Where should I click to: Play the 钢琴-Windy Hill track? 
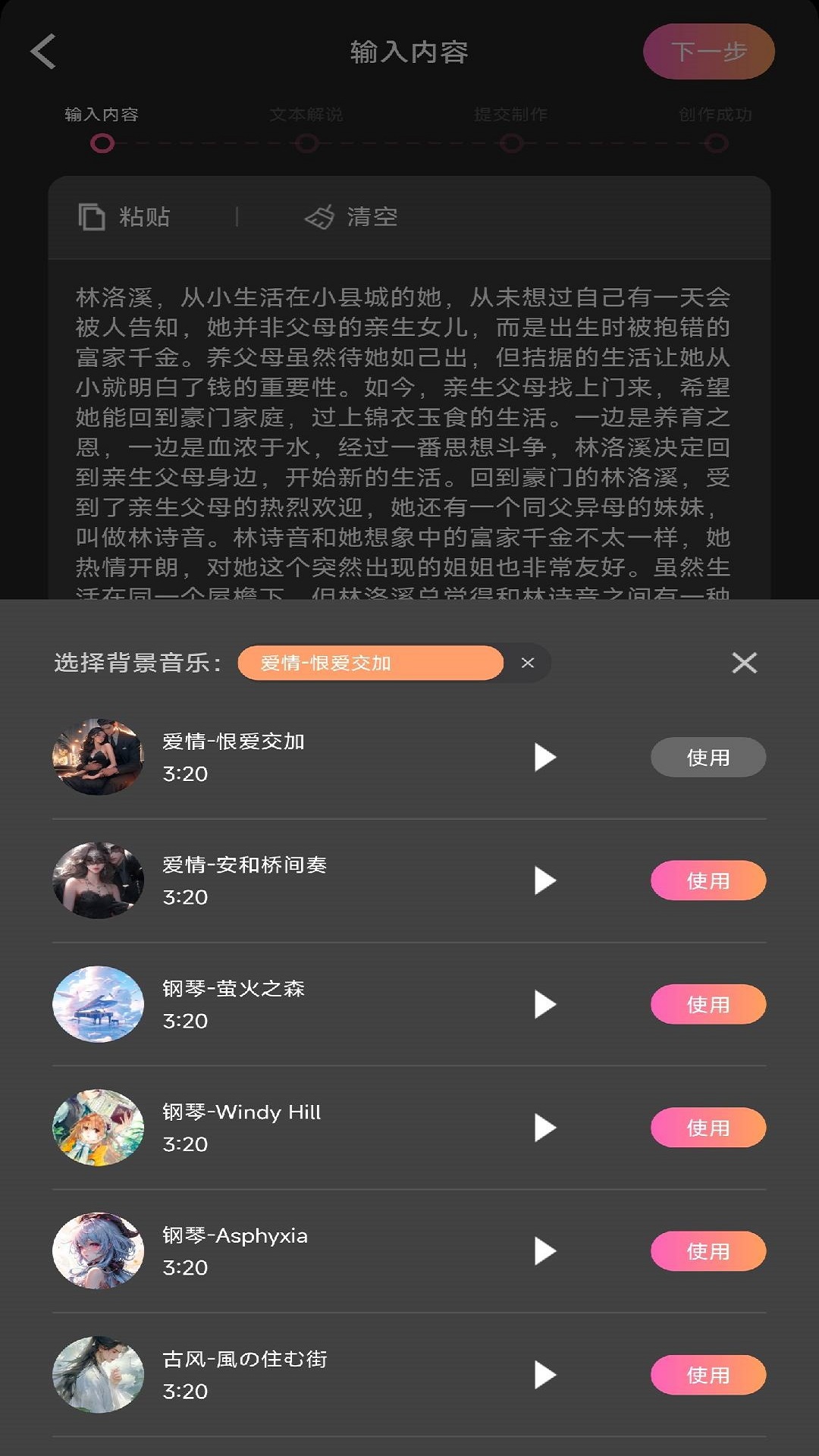[x=543, y=1128]
